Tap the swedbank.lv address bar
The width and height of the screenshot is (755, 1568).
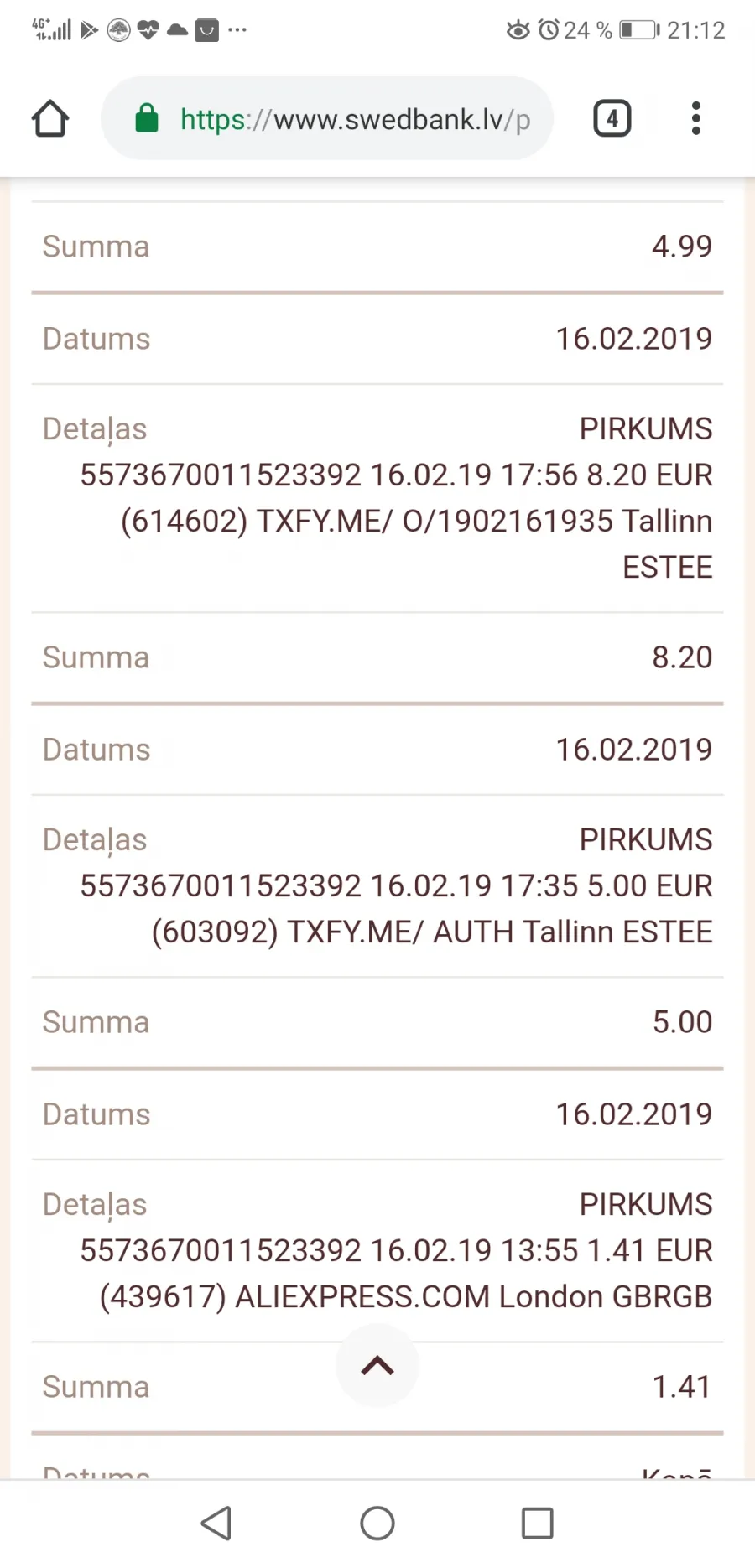click(327, 118)
